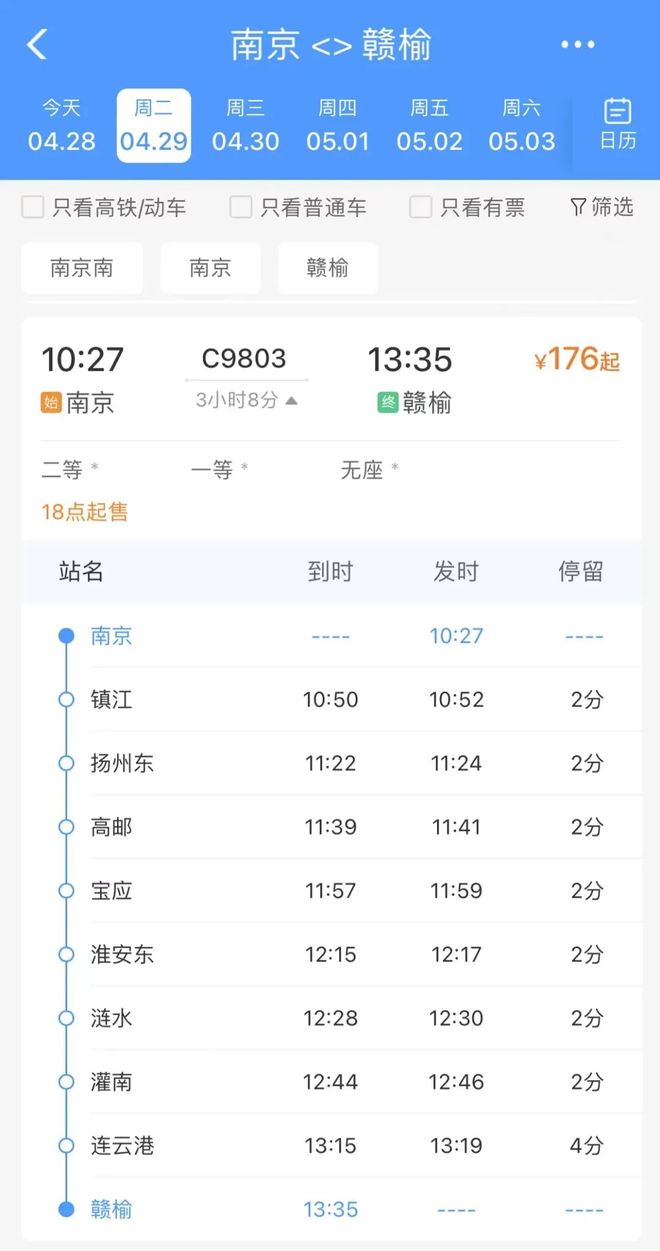Filter by 赣榆 station chip

pyautogui.click(x=328, y=268)
